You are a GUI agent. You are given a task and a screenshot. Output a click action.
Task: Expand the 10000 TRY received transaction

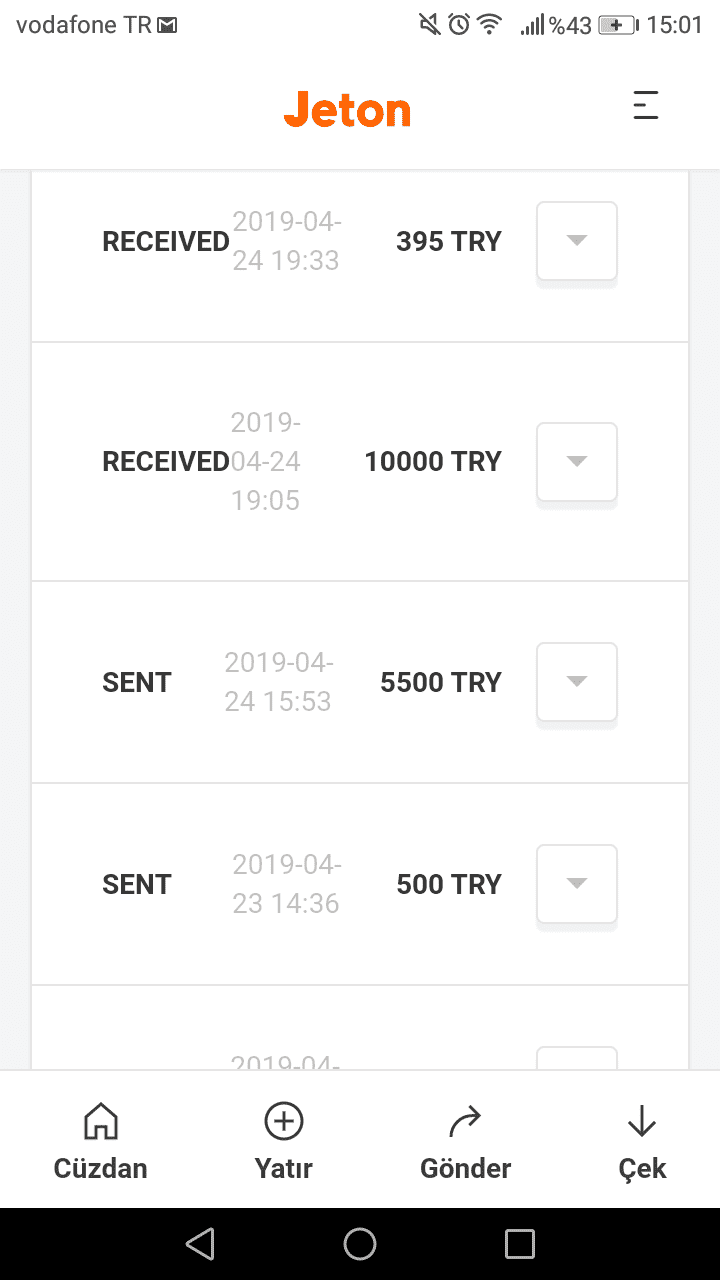pos(577,462)
